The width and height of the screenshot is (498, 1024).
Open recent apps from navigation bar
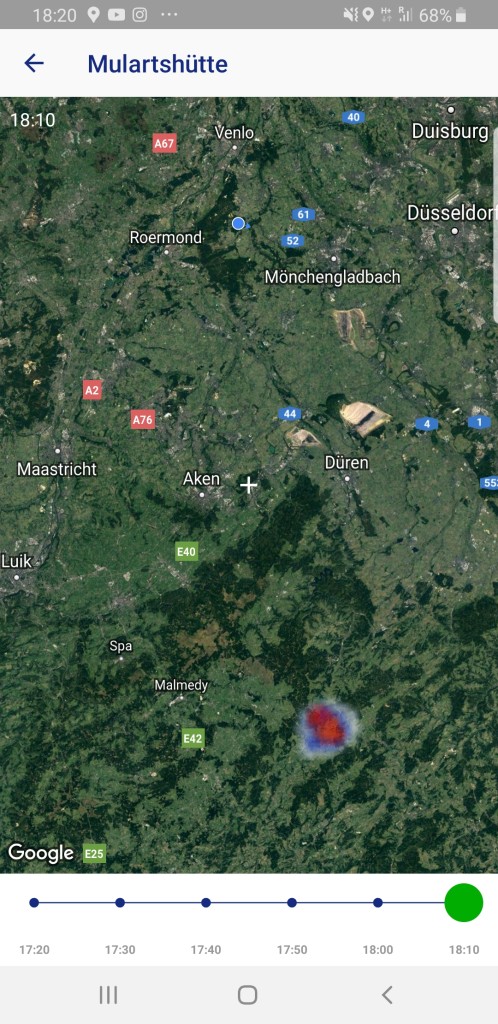108,995
